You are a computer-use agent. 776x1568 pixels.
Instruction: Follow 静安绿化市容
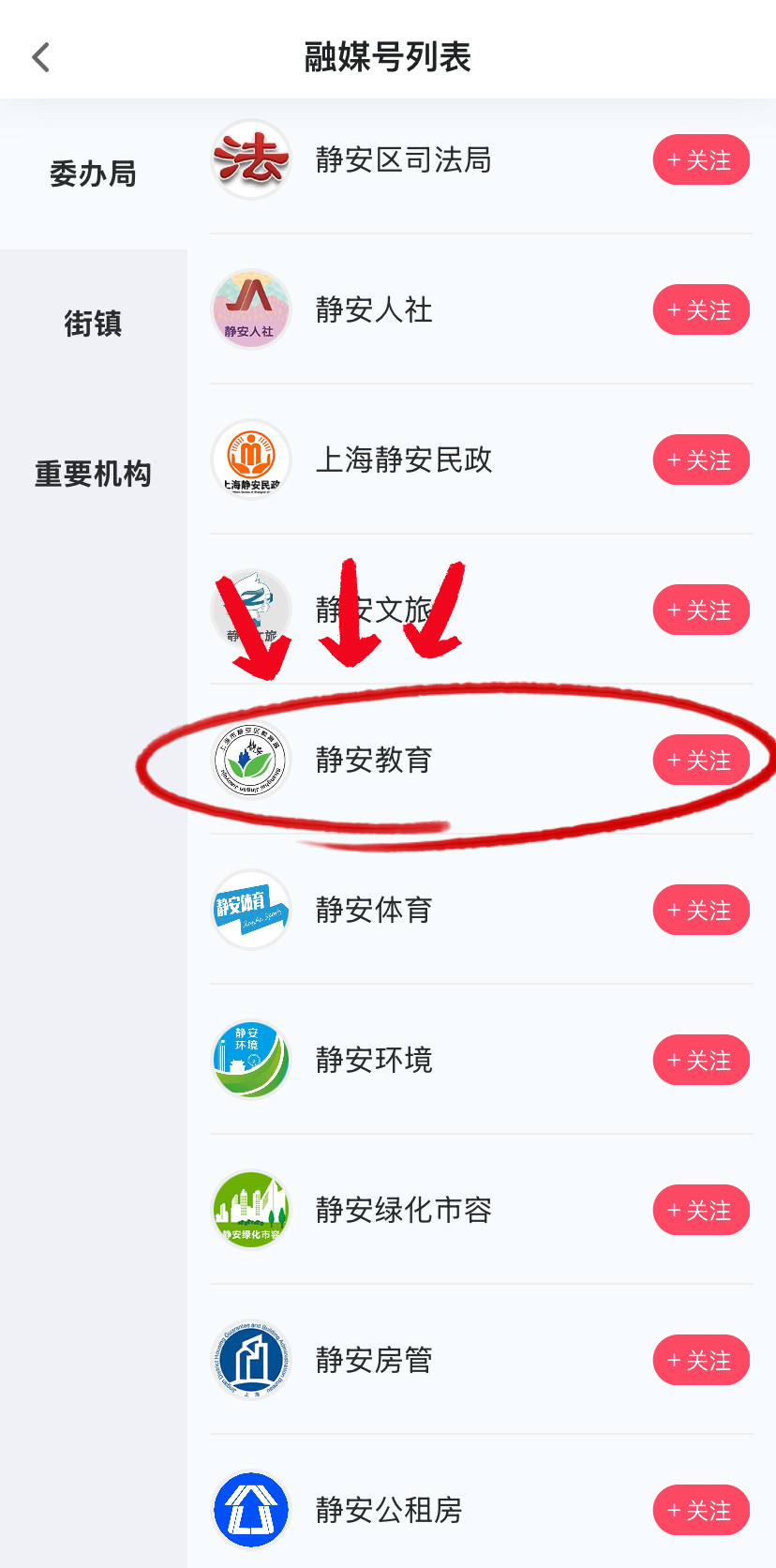point(700,1211)
